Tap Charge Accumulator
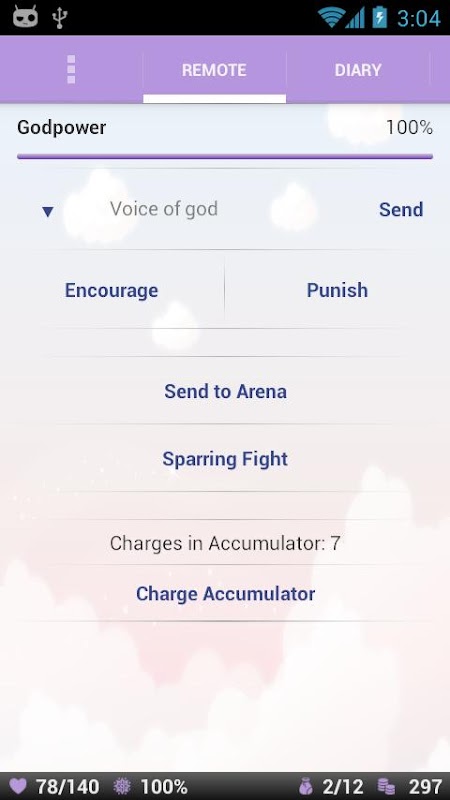Viewport: 450px width, 800px height. coord(225,593)
